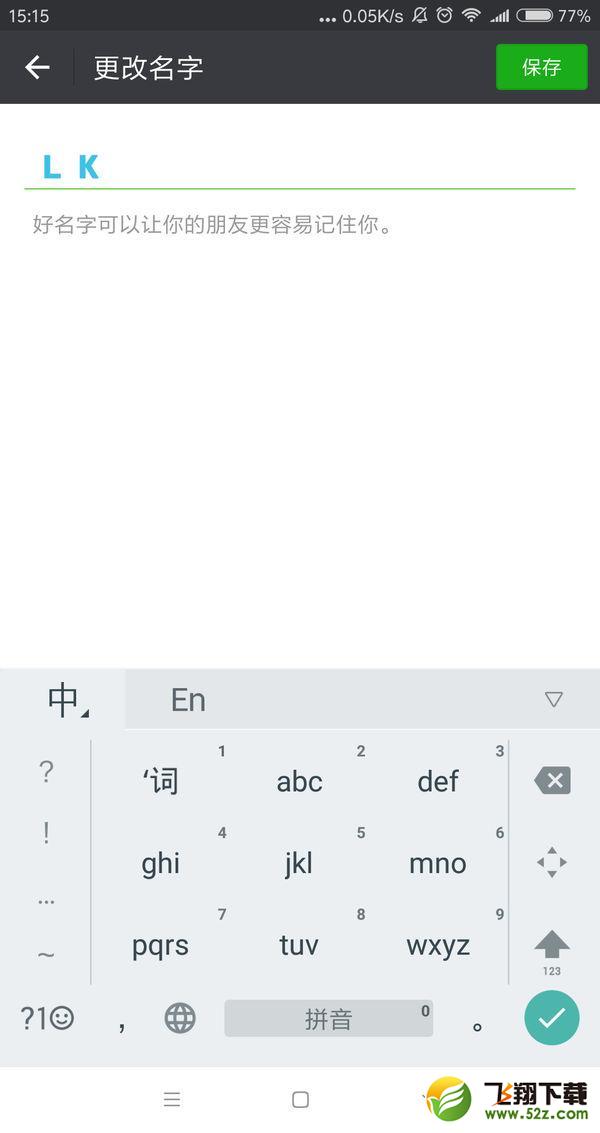Switch keyboard to En mode
The height and width of the screenshot is (1133, 600).
pyautogui.click(x=188, y=700)
